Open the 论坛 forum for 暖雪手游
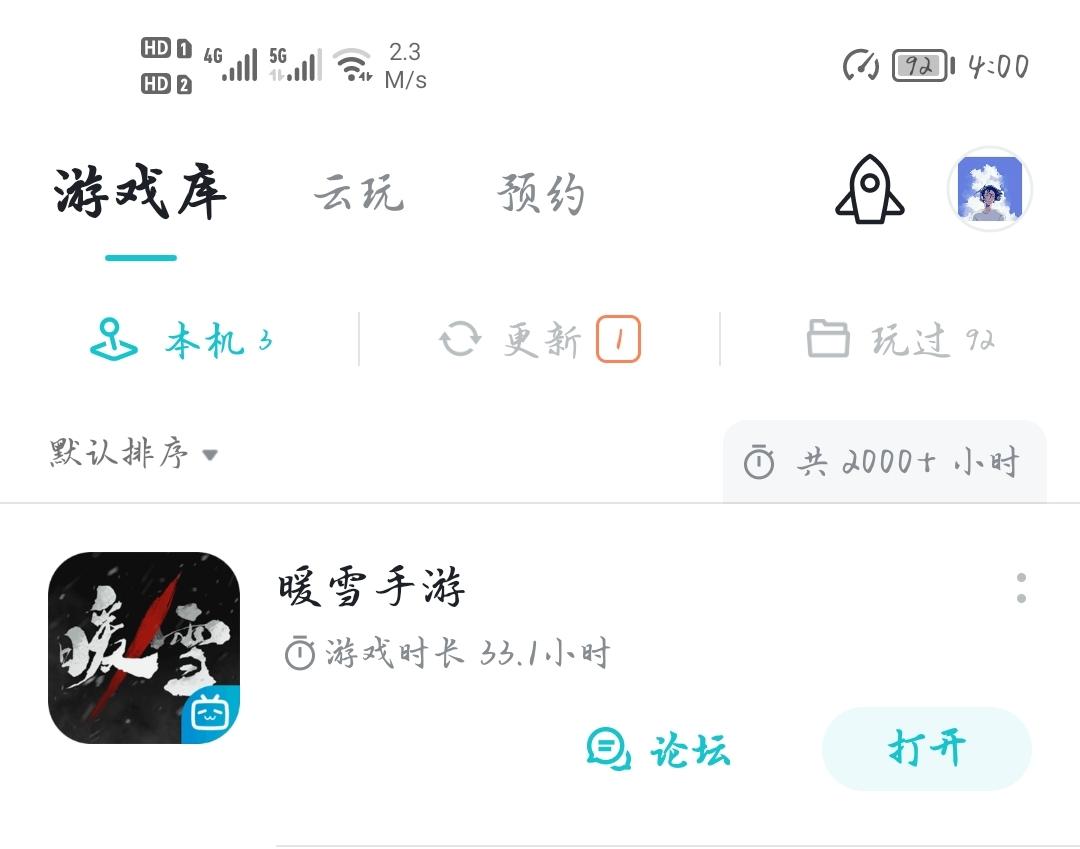This screenshot has width=1080, height=849. 658,749
